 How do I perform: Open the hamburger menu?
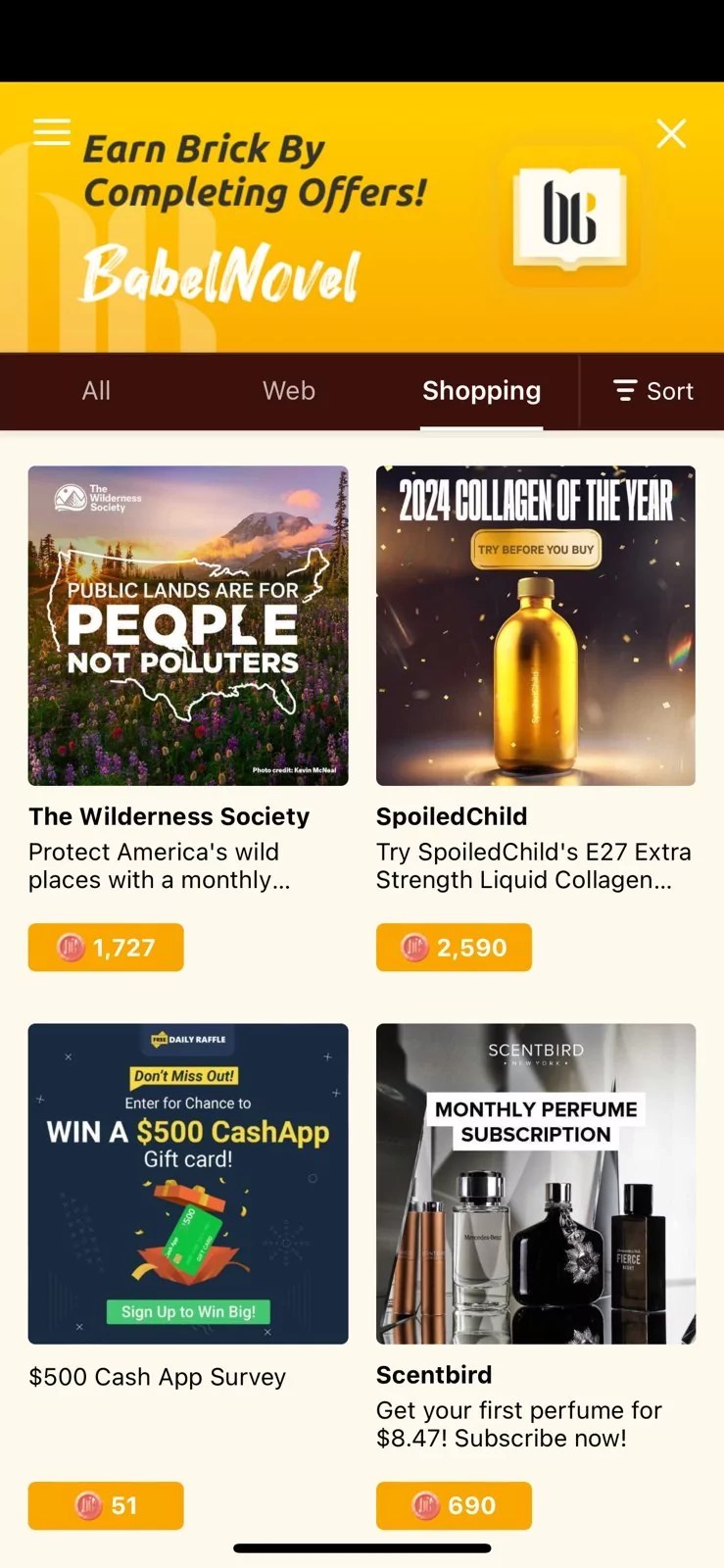click(52, 131)
